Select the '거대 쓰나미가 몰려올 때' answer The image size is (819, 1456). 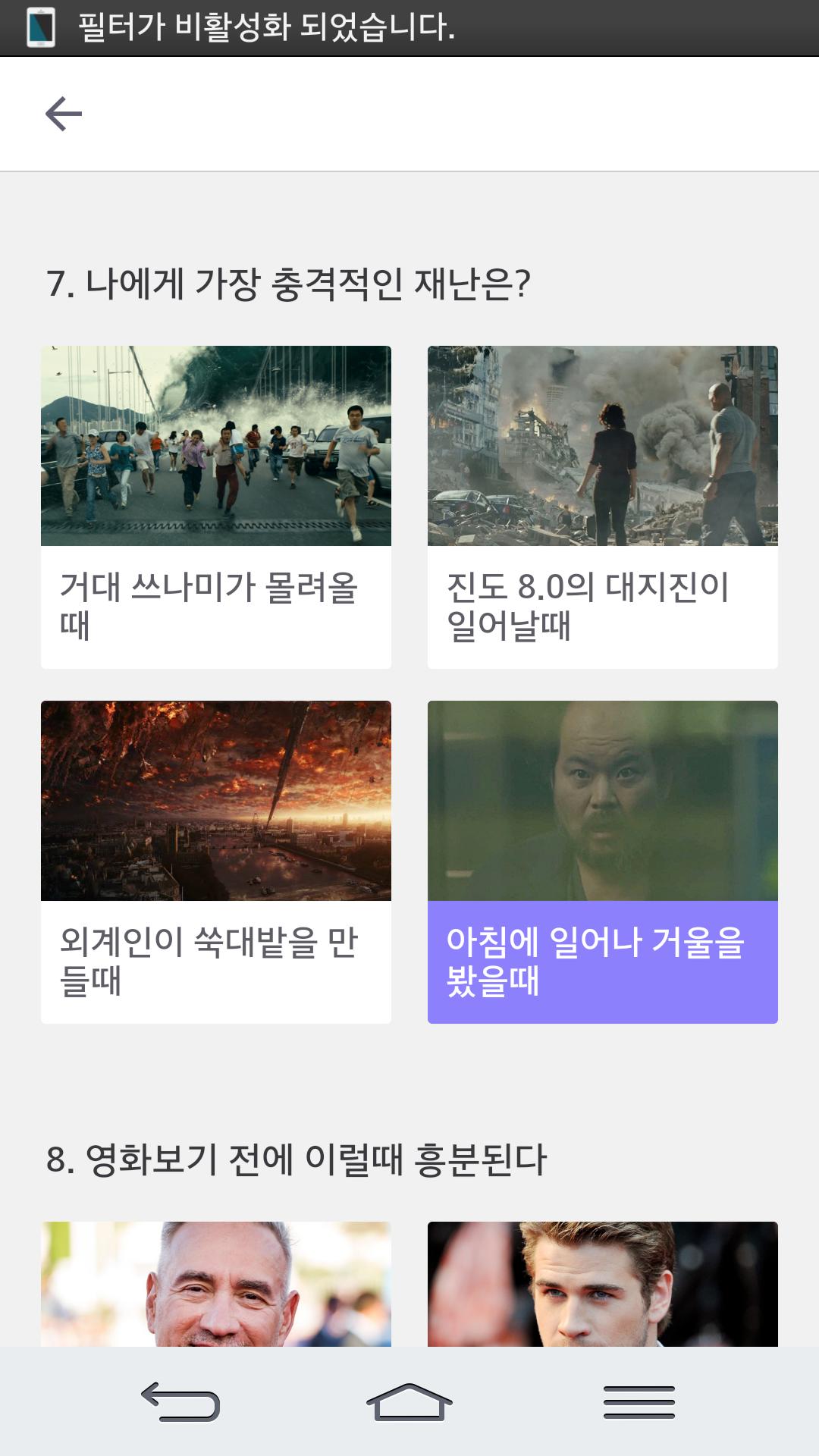coord(216,507)
